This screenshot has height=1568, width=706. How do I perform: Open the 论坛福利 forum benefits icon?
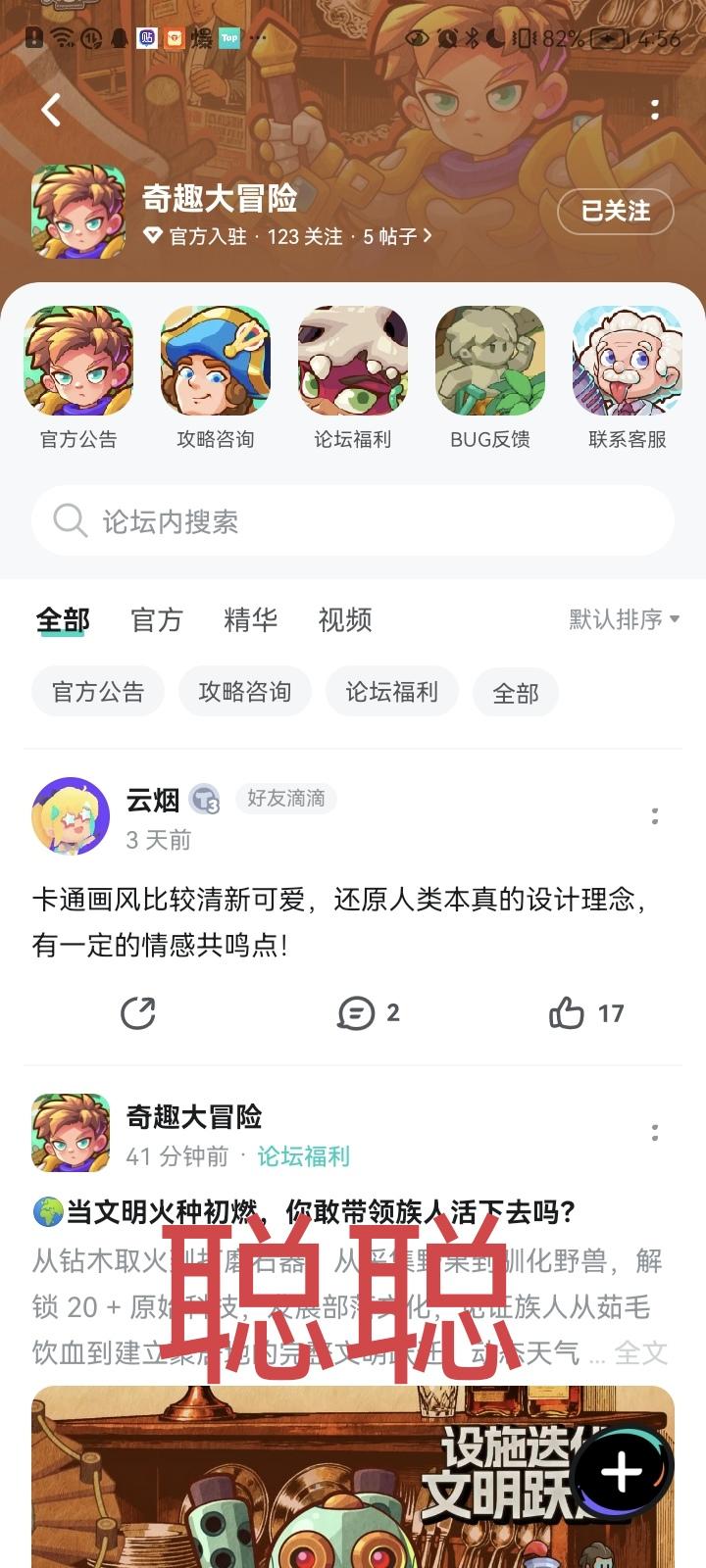coord(352,361)
